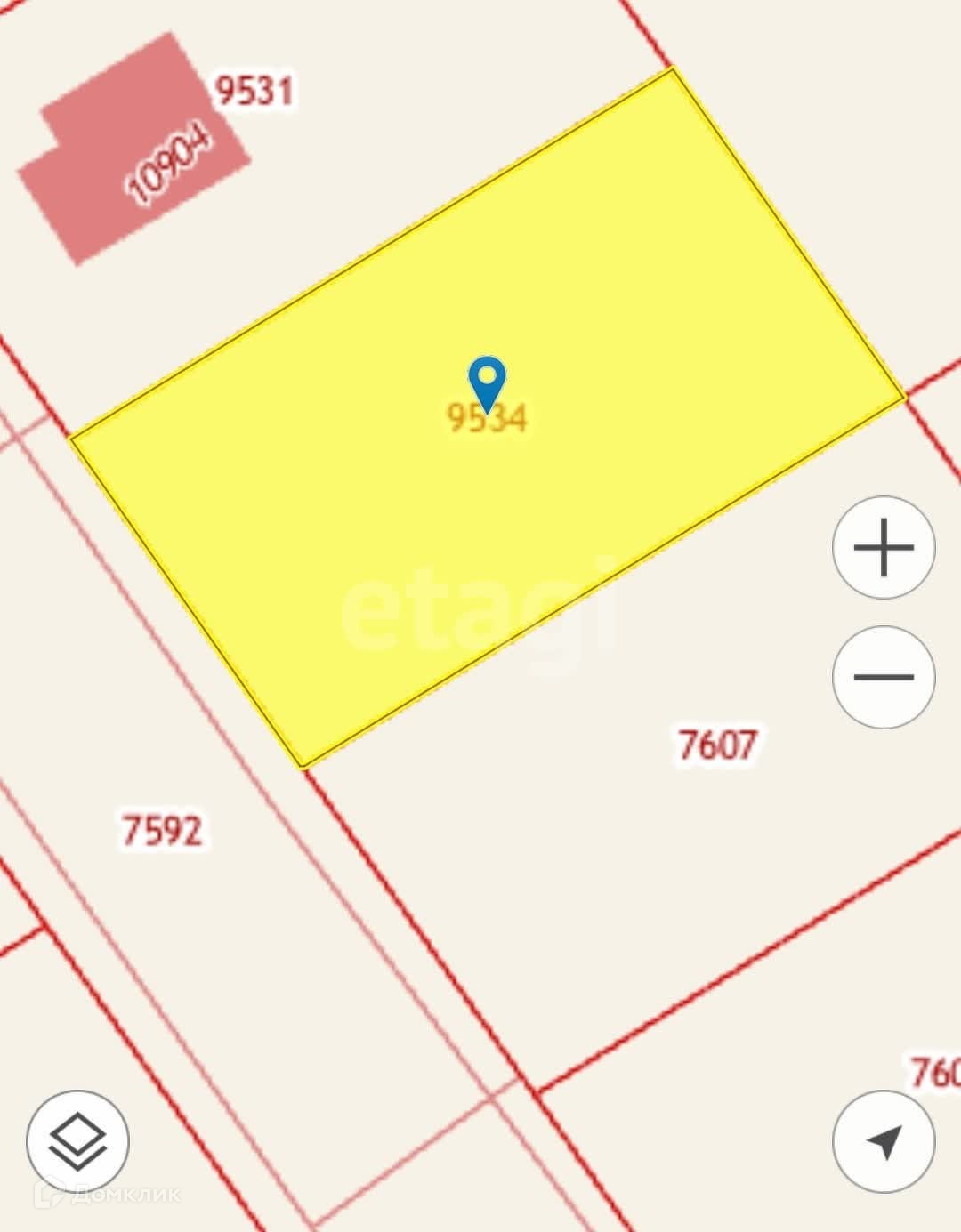The height and width of the screenshot is (1232, 961).
Task: Zoom in with the plus button
Action: 884,547
